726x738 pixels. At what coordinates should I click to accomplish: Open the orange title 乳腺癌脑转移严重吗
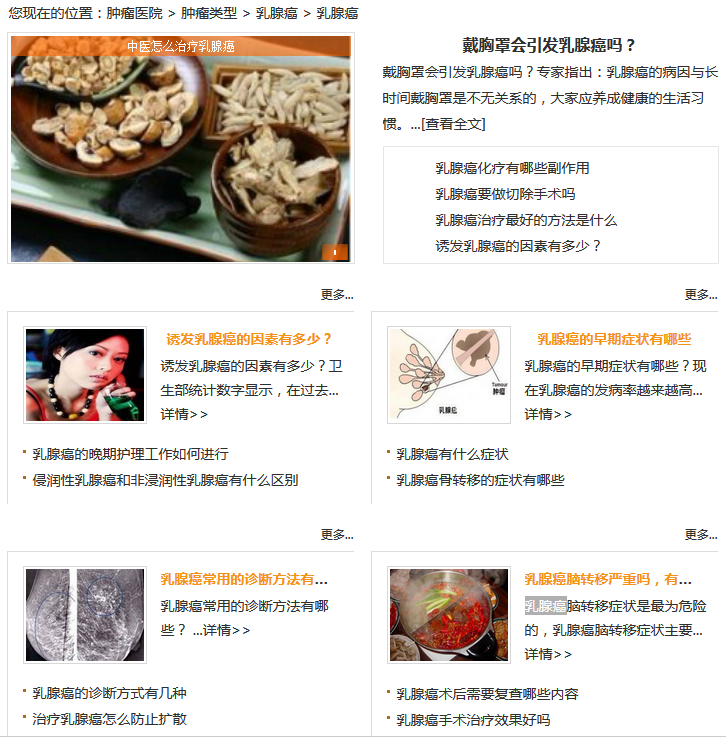pos(608,579)
